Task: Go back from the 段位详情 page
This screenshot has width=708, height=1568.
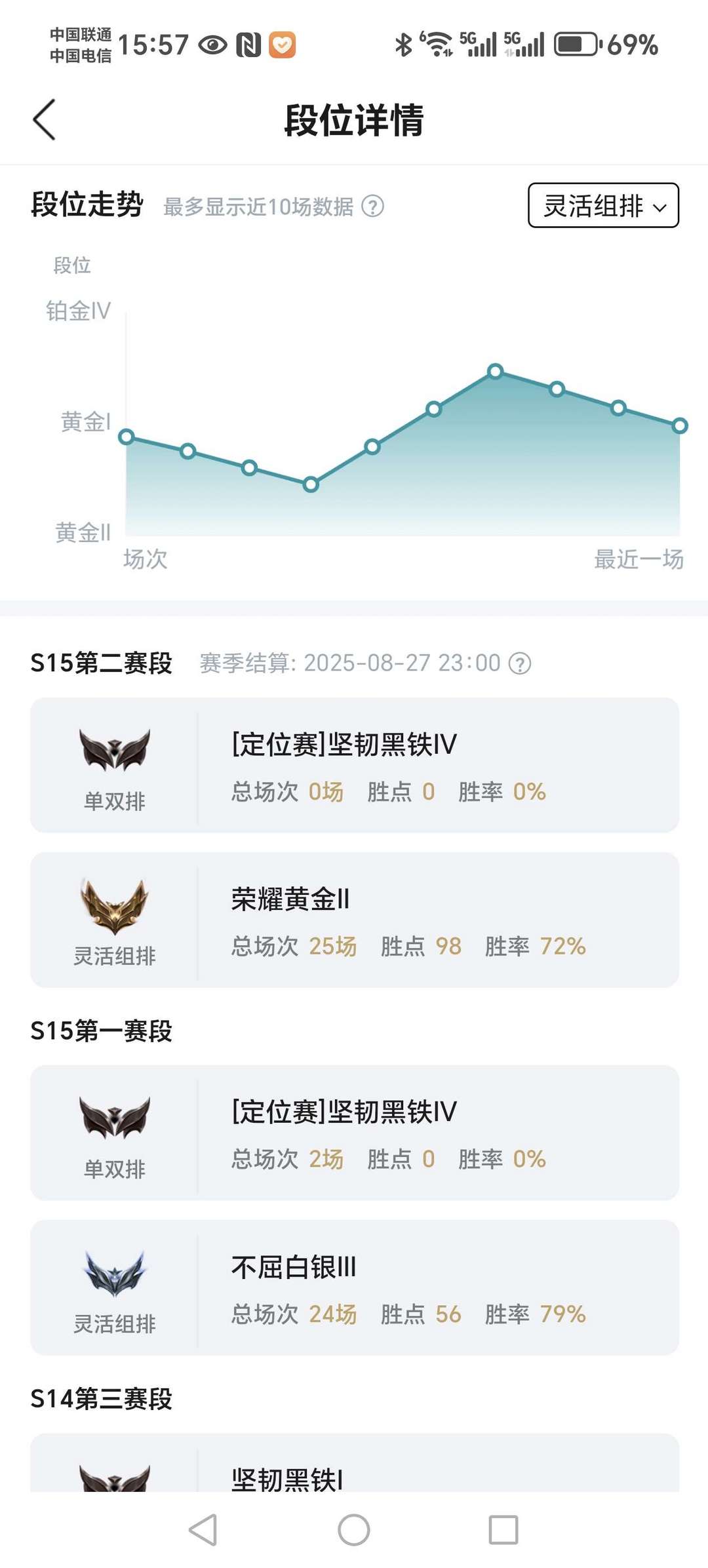Action: pos(45,120)
